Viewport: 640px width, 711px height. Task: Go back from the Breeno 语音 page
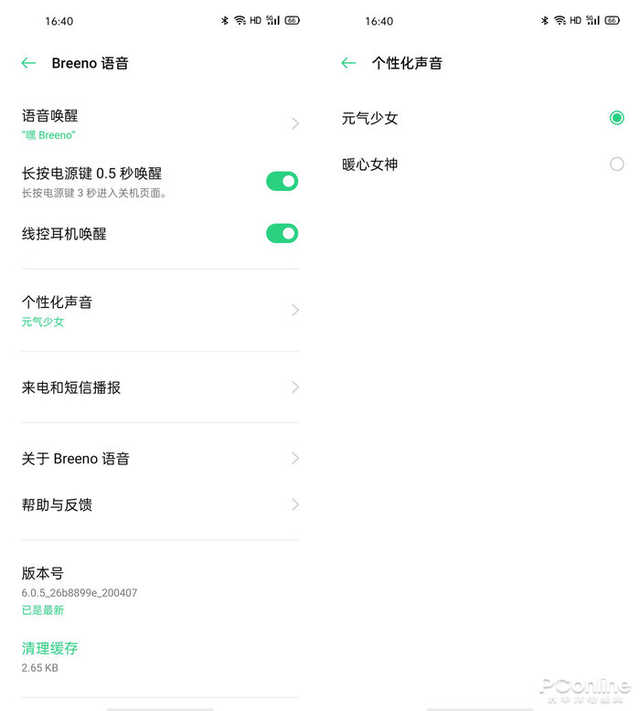28,63
